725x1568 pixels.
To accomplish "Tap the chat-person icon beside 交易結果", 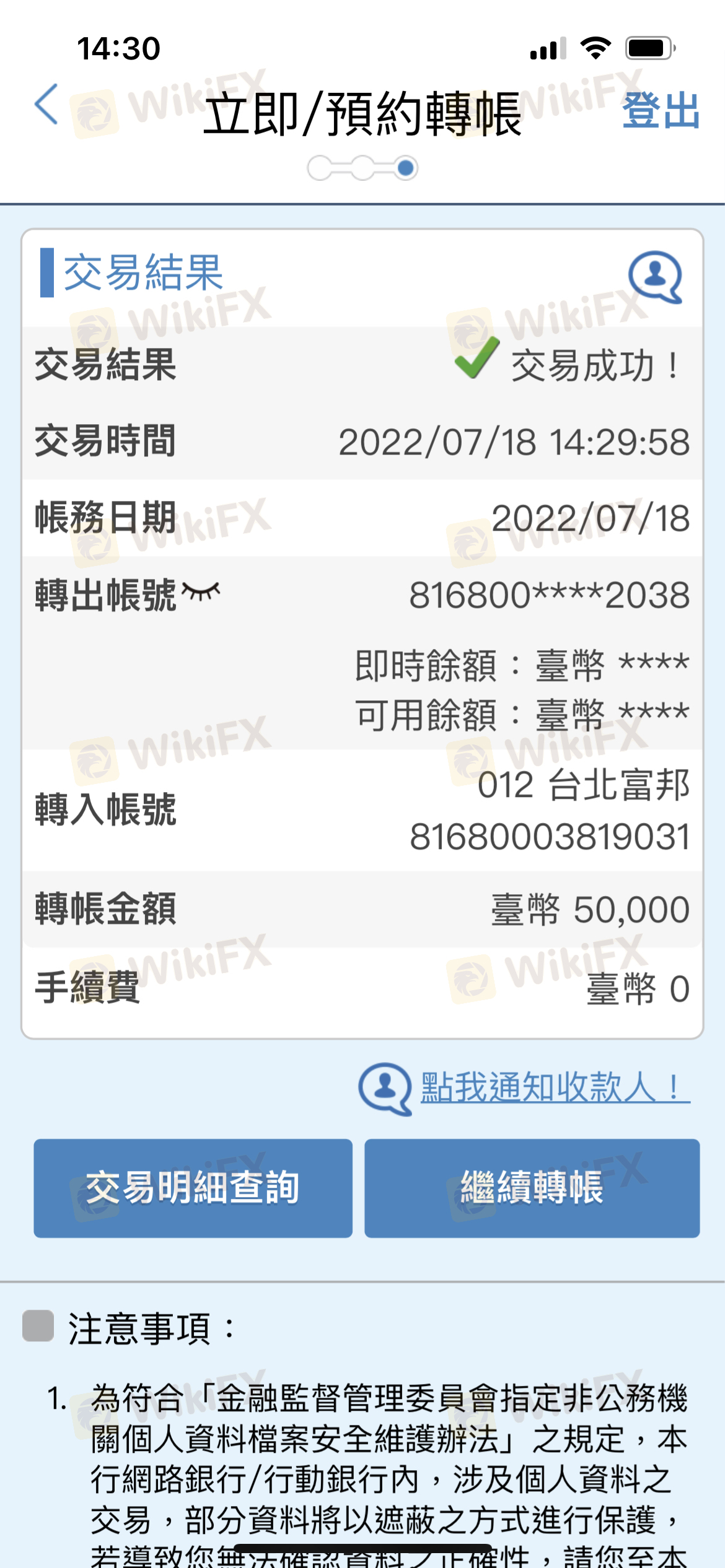I will tap(656, 277).
